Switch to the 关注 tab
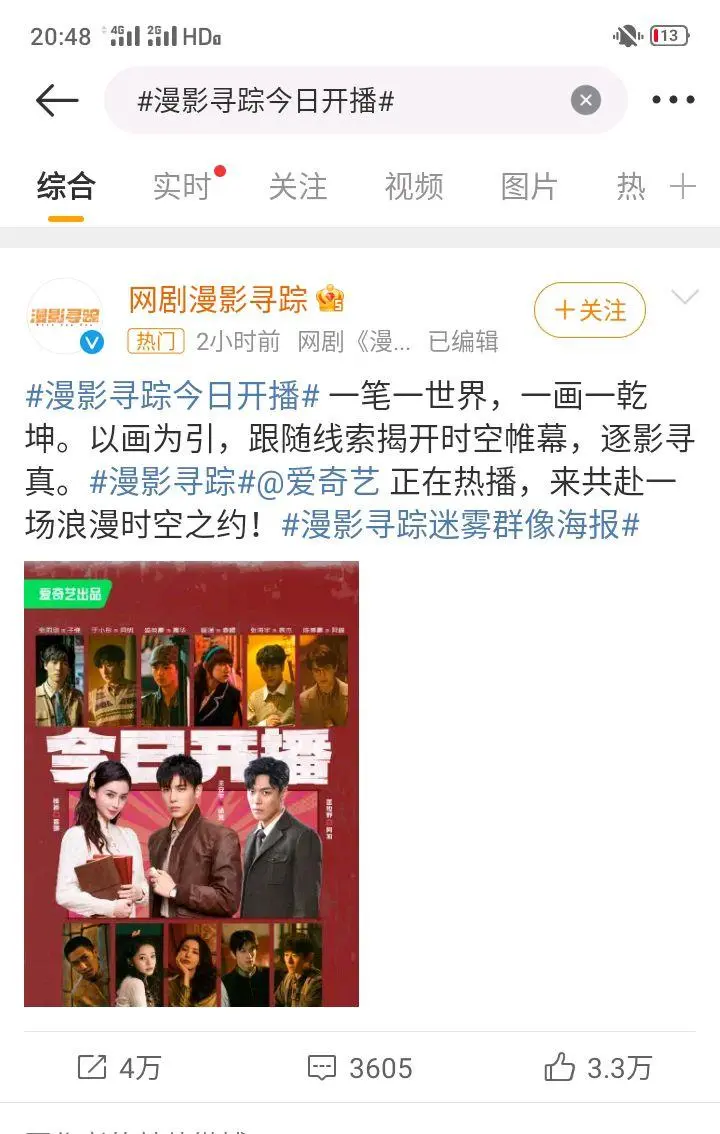The width and height of the screenshot is (720, 1134). click(298, 187)
